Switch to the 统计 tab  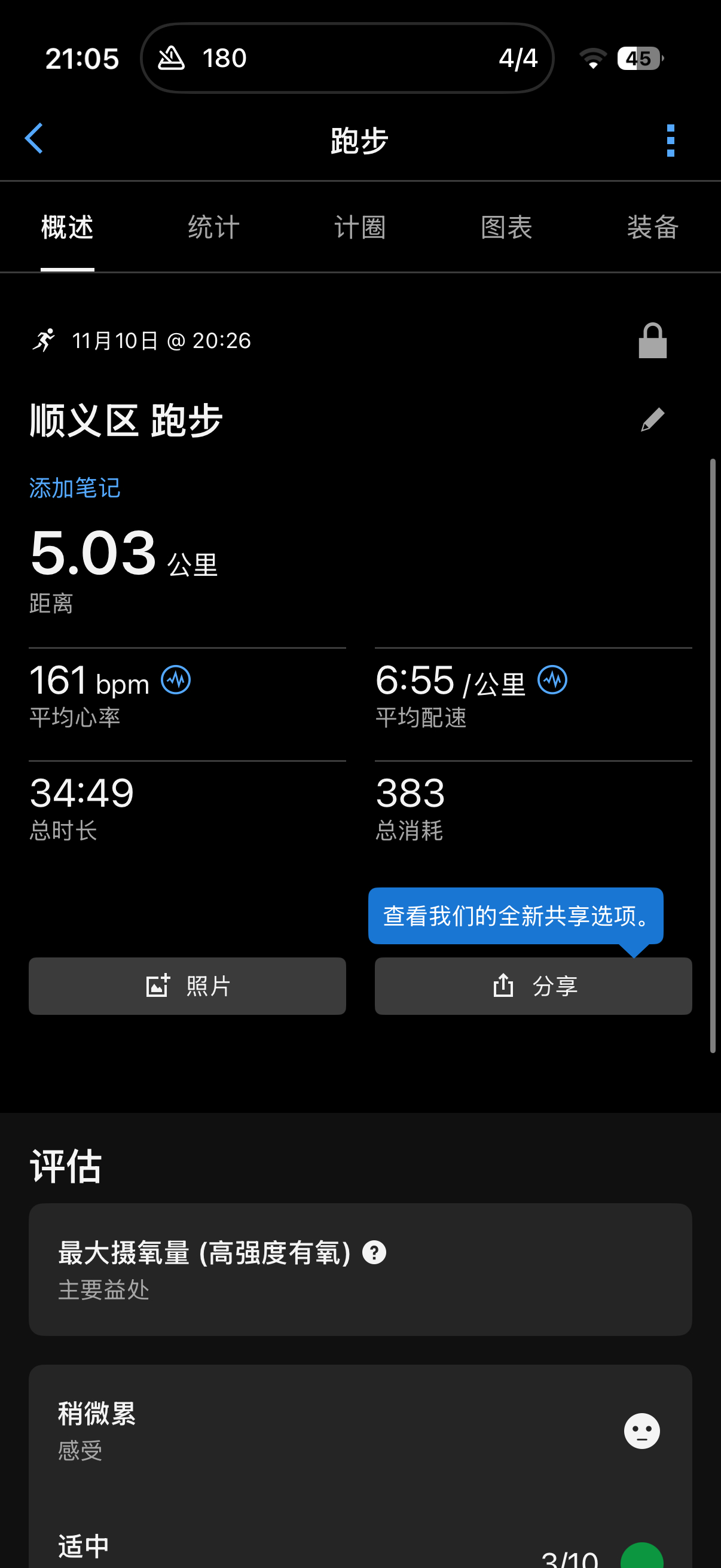tap(213, 227)
